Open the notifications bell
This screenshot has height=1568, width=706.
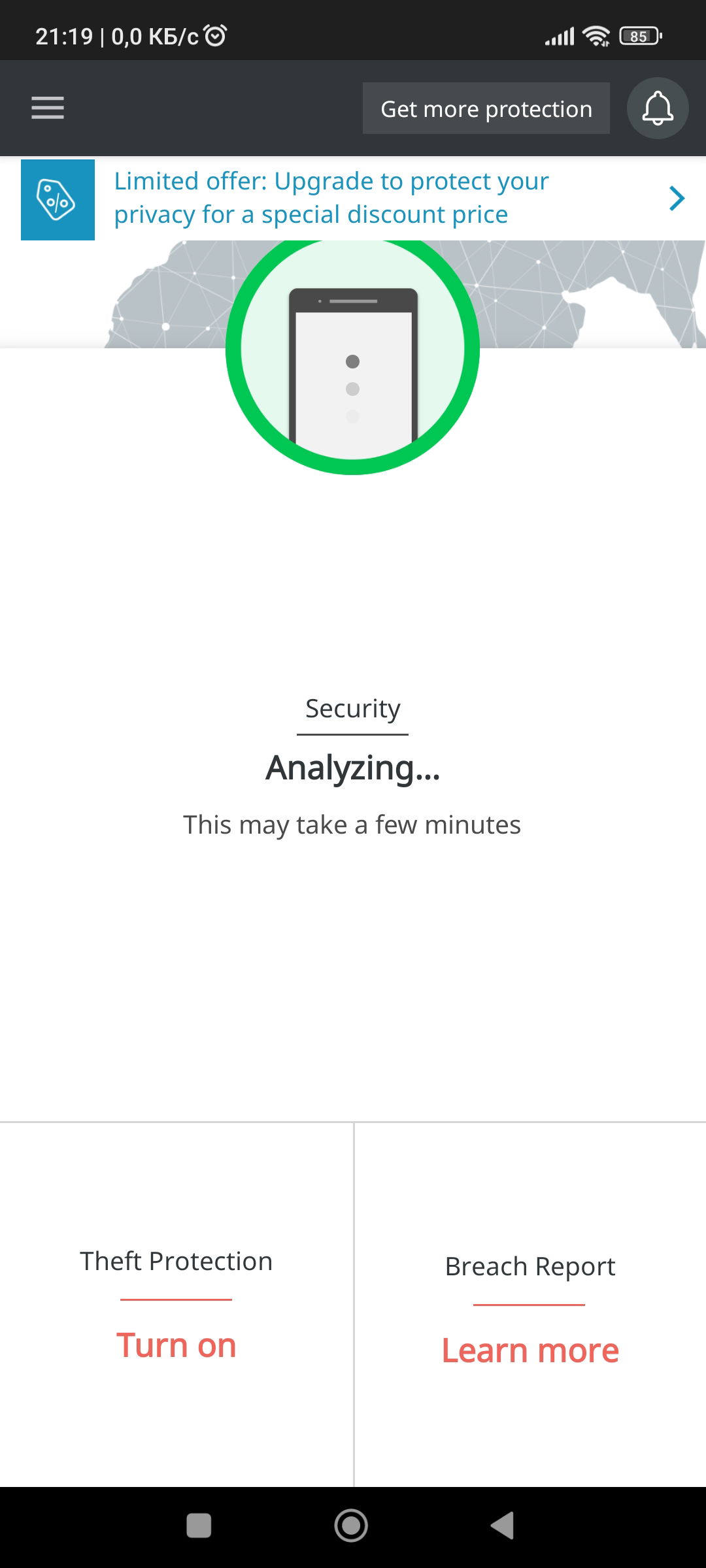tap(657, 108)
